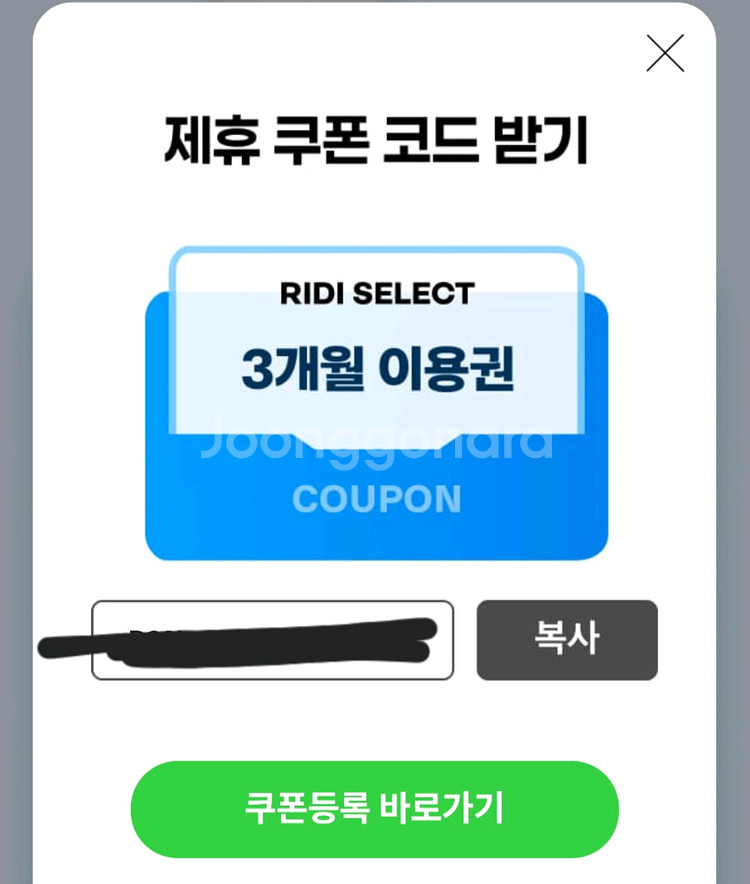
Task: Click the COUPON text on banner
Action: pos(375,498)
